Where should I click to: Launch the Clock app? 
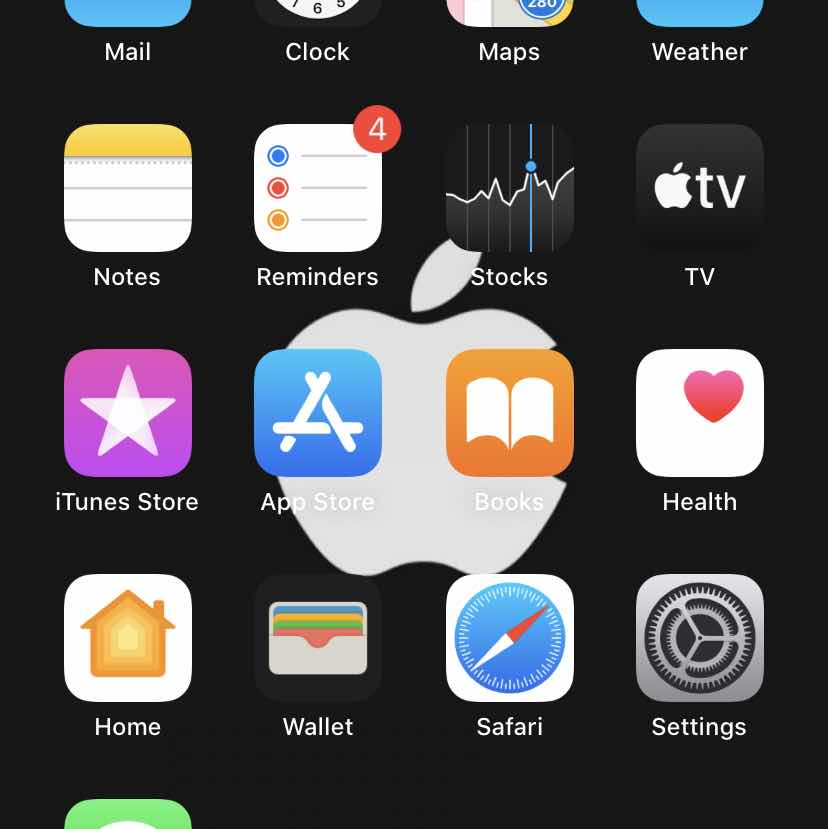pos(318,14)
